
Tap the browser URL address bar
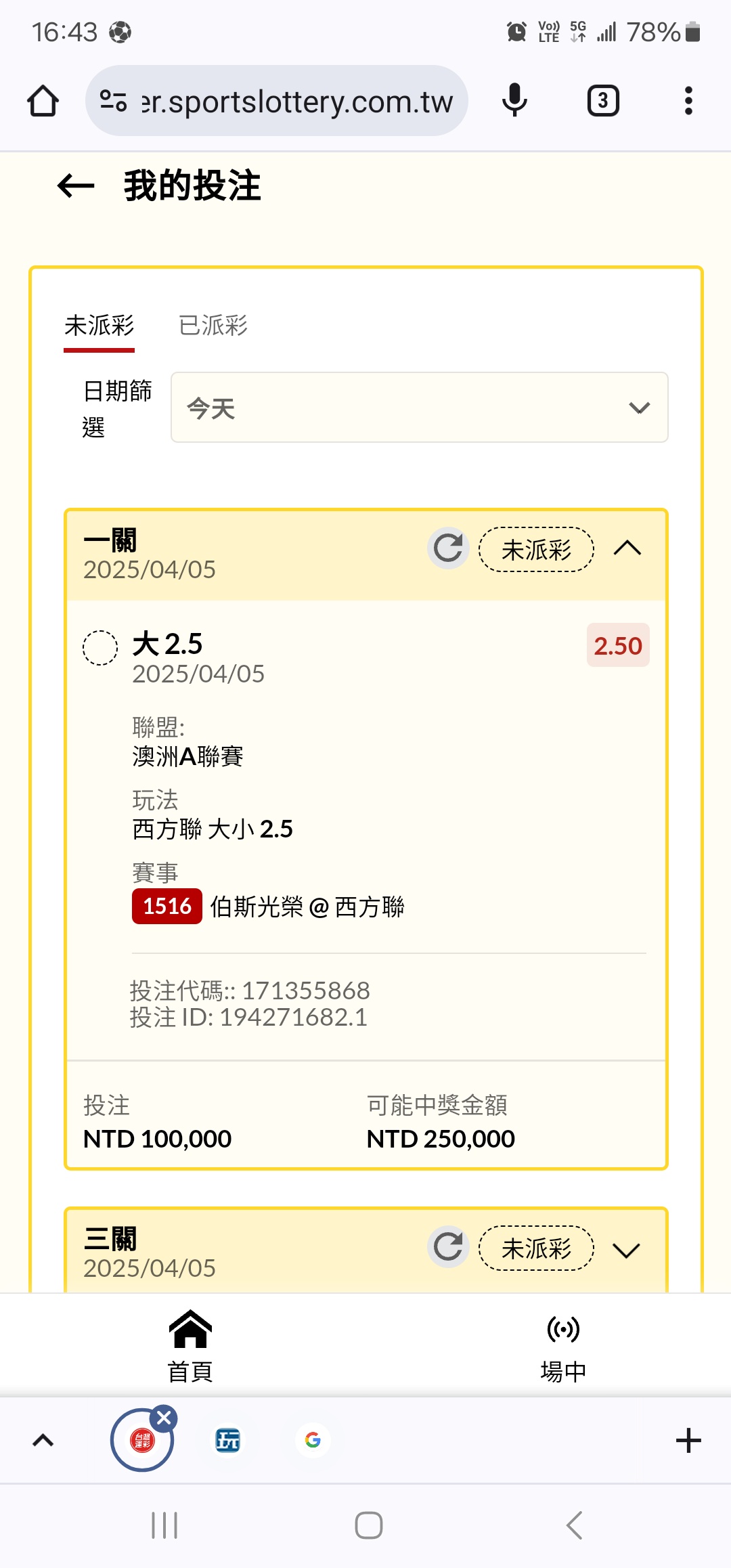click(x=277, y=101)
